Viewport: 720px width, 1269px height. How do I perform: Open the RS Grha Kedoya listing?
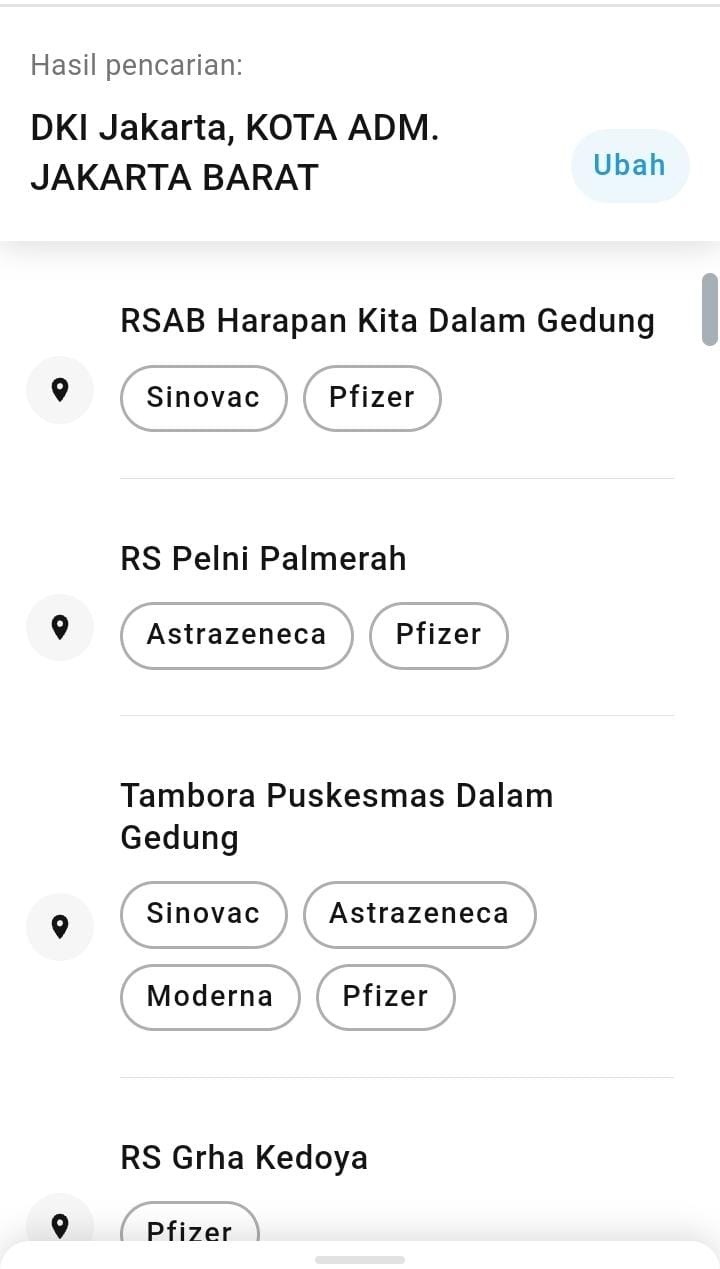[244, 1157]
